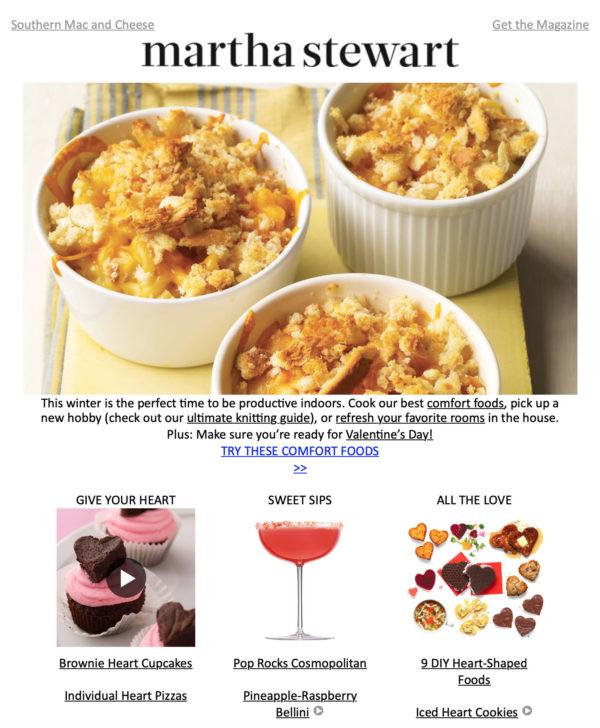600x728 pixels.
Task: Open the pink cocktail picture tile
Action: (300, 578)
